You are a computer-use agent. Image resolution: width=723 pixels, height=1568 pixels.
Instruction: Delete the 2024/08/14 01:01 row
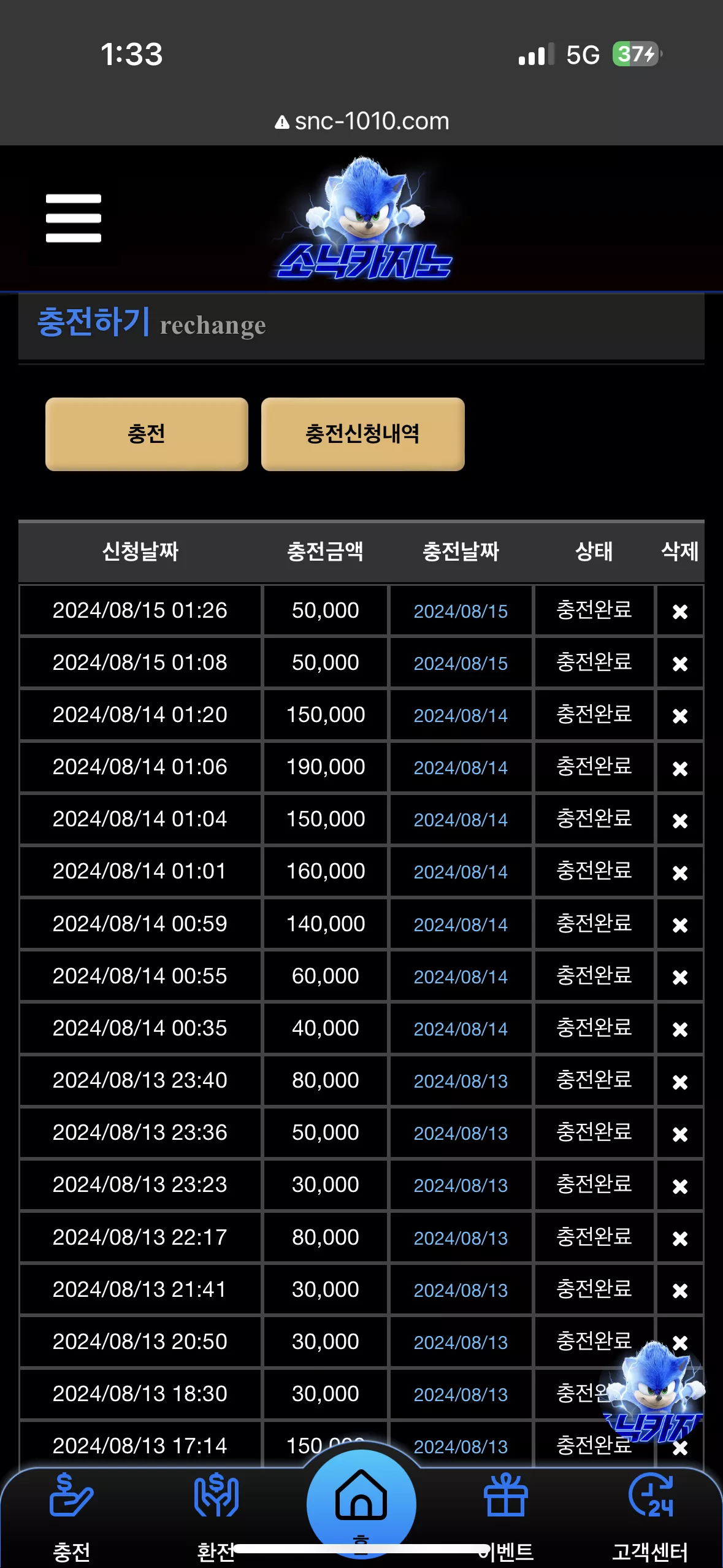(x=679, y=872)
